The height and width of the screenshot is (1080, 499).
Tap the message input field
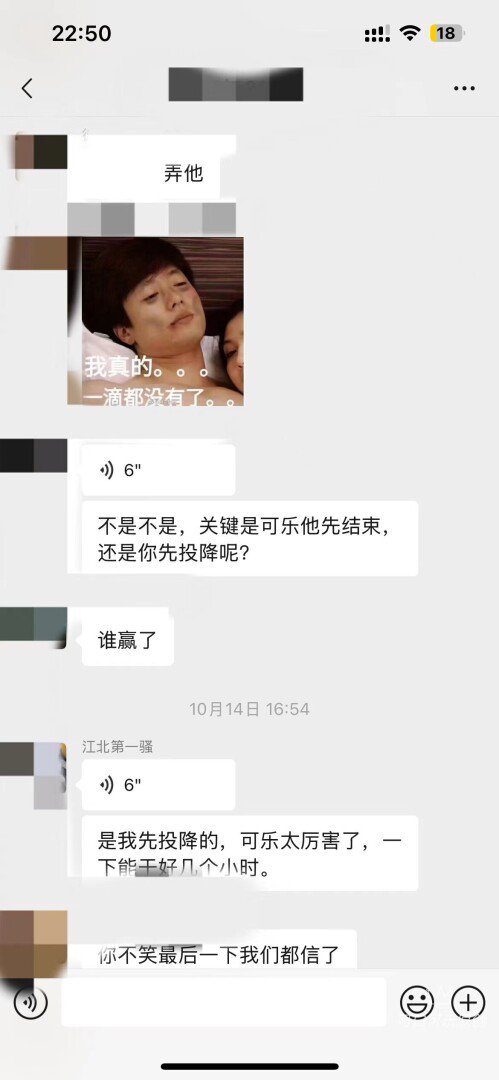[x=223, y=1001]
